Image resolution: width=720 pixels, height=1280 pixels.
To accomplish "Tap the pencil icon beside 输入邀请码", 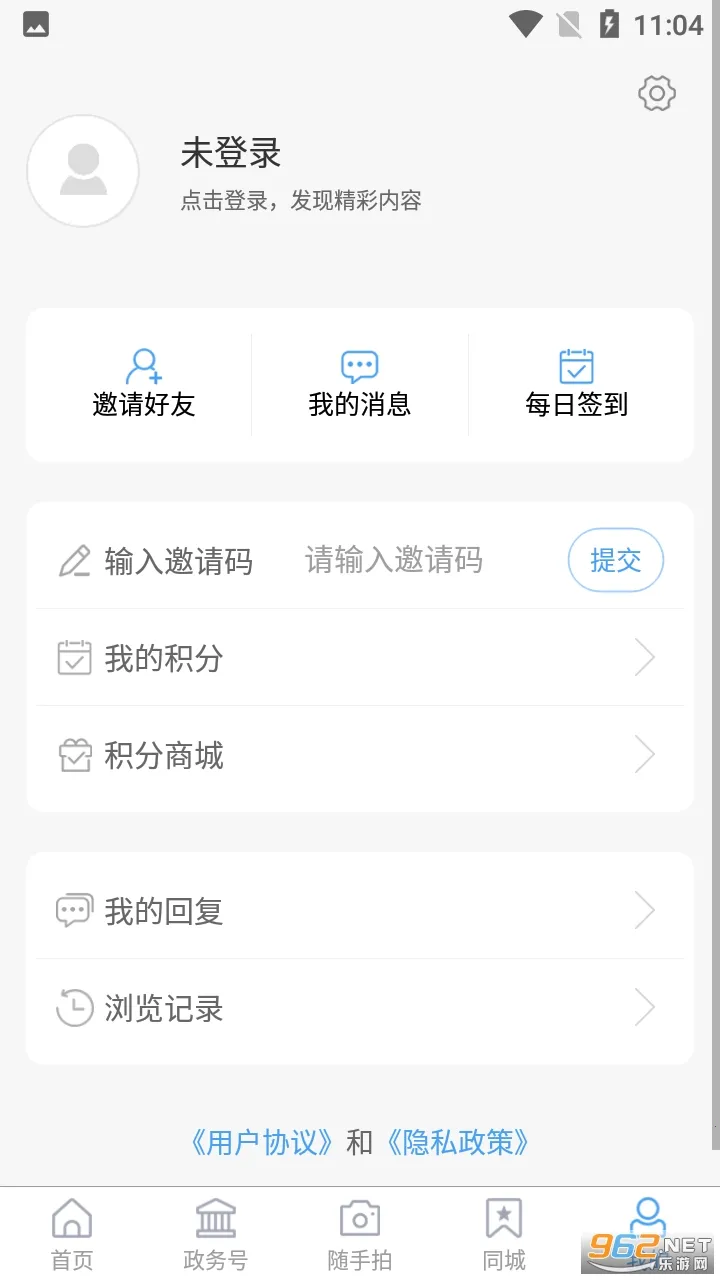I will click(73, 560).
